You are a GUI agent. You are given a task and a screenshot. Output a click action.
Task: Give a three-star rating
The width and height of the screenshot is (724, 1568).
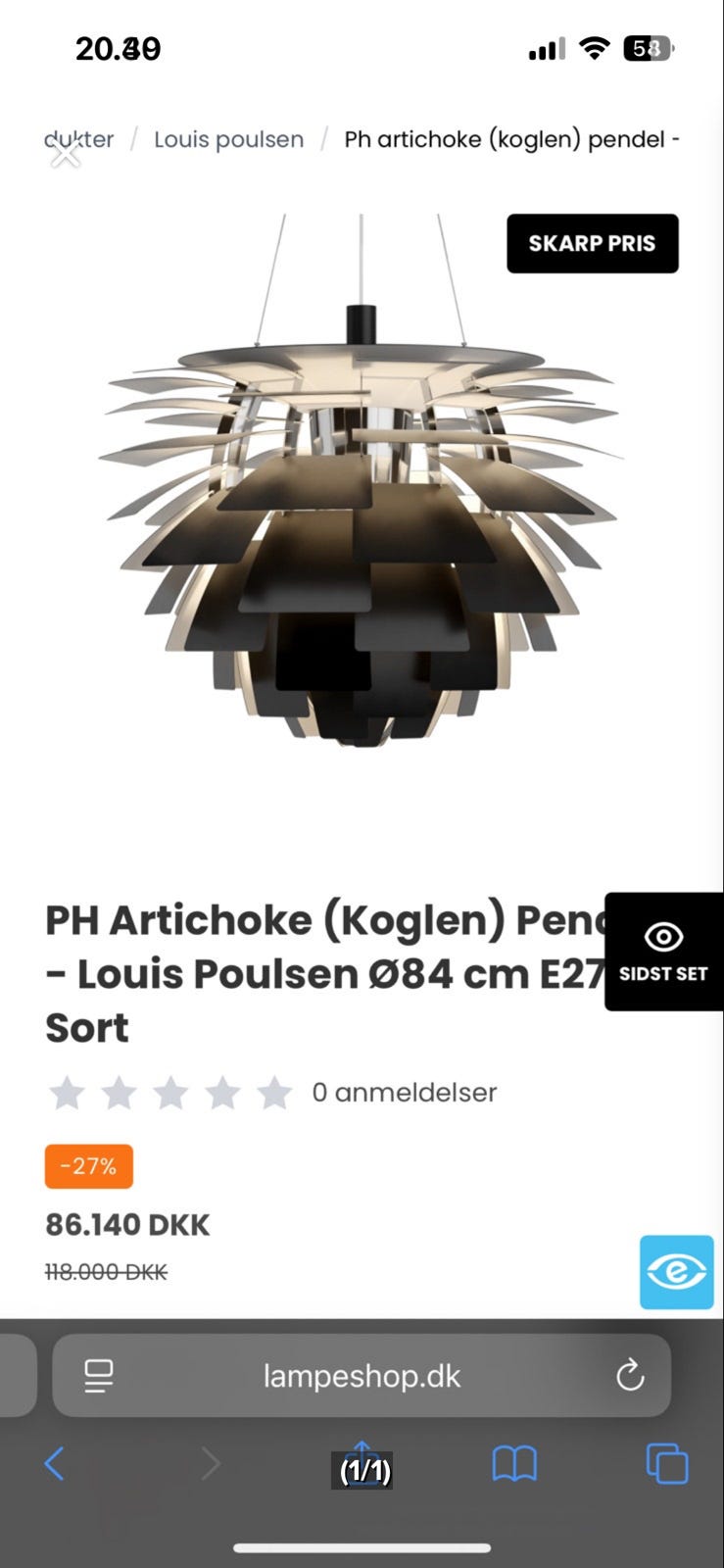(x=171, y=1091)
